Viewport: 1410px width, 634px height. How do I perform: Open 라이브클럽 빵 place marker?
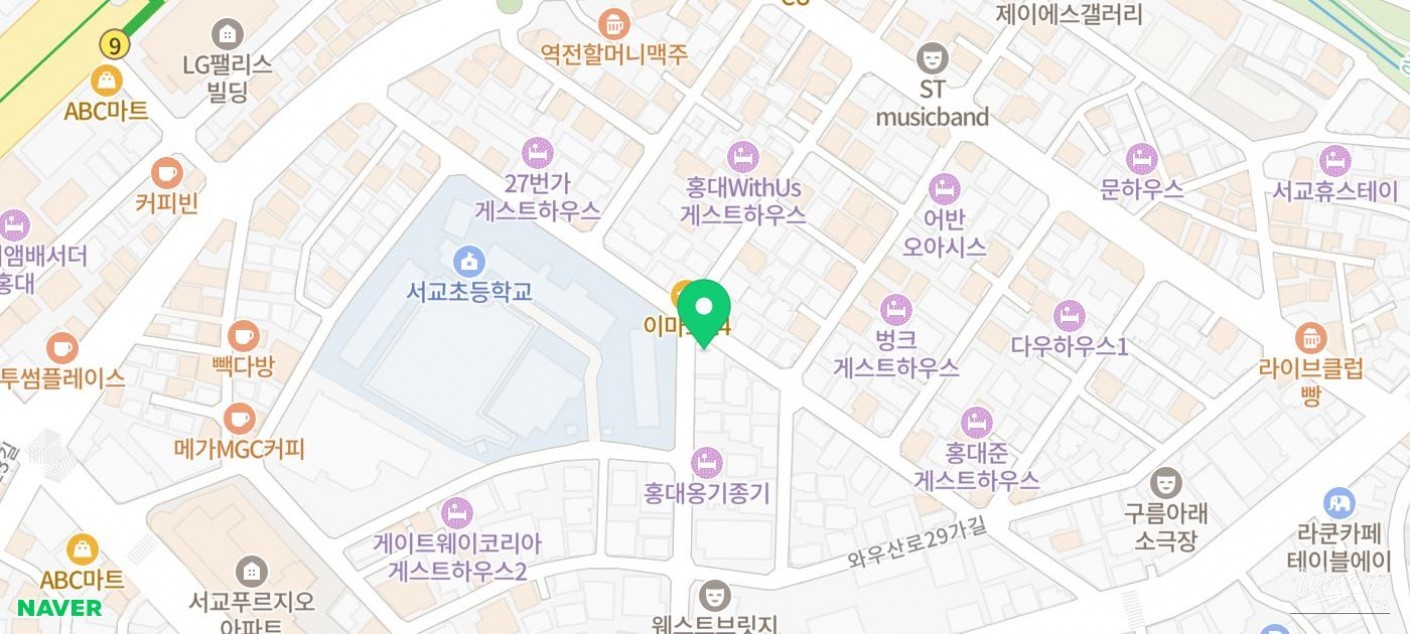coord(1310,338)
